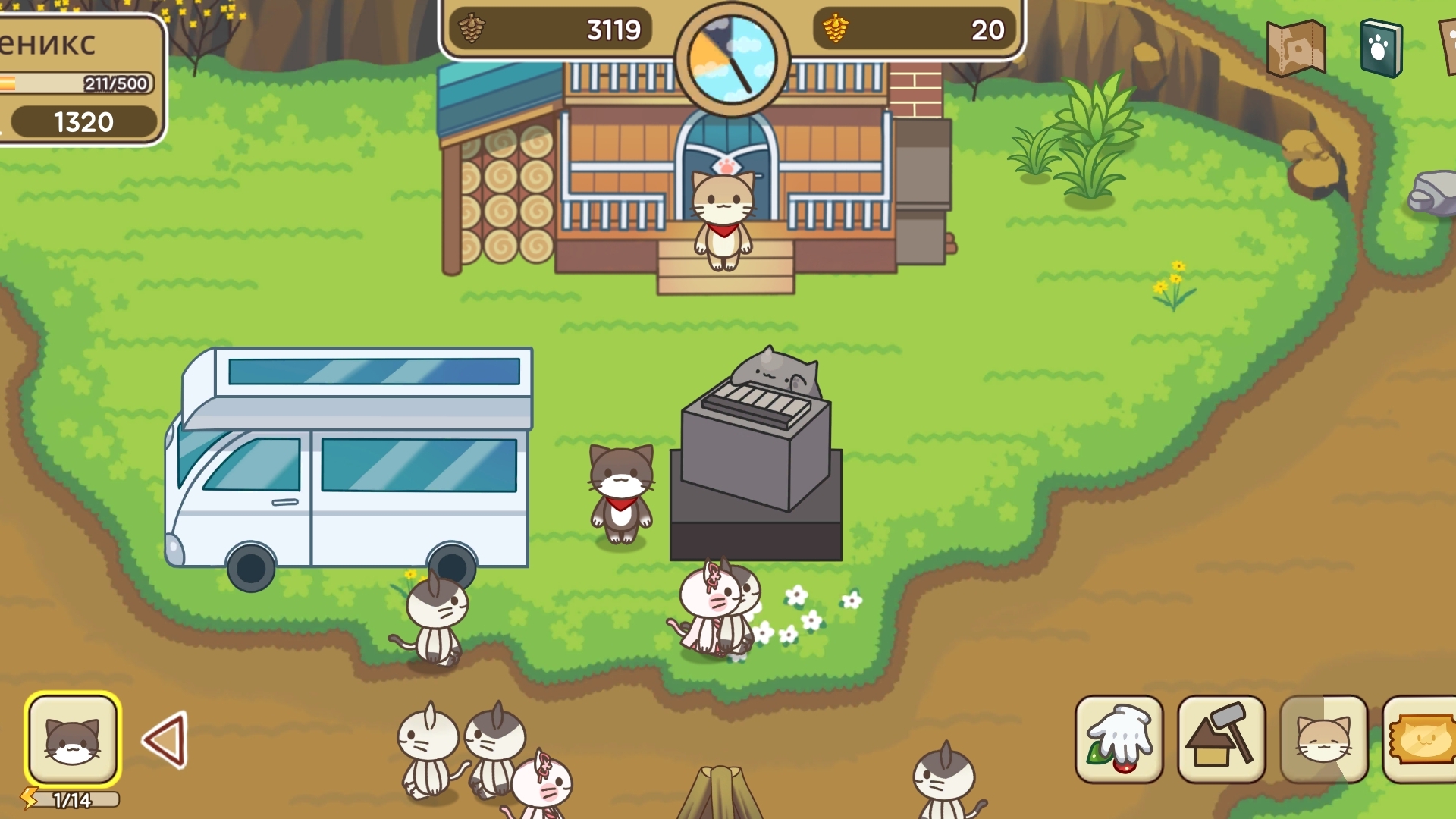Tap the day-night clock dial
This screenshot has width=1456, height=819.
[731, 59]
